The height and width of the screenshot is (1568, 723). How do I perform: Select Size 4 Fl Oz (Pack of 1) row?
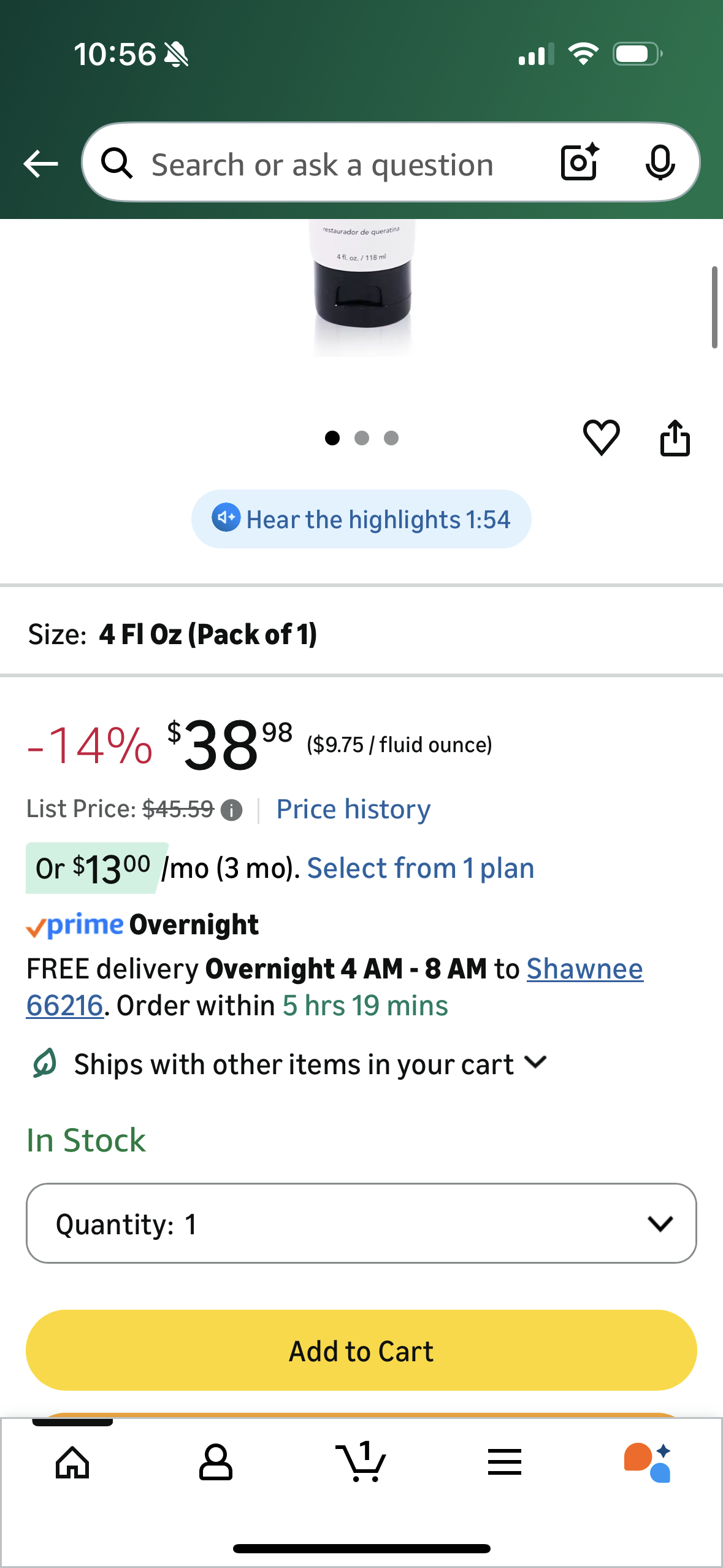[x=361, y=634]
